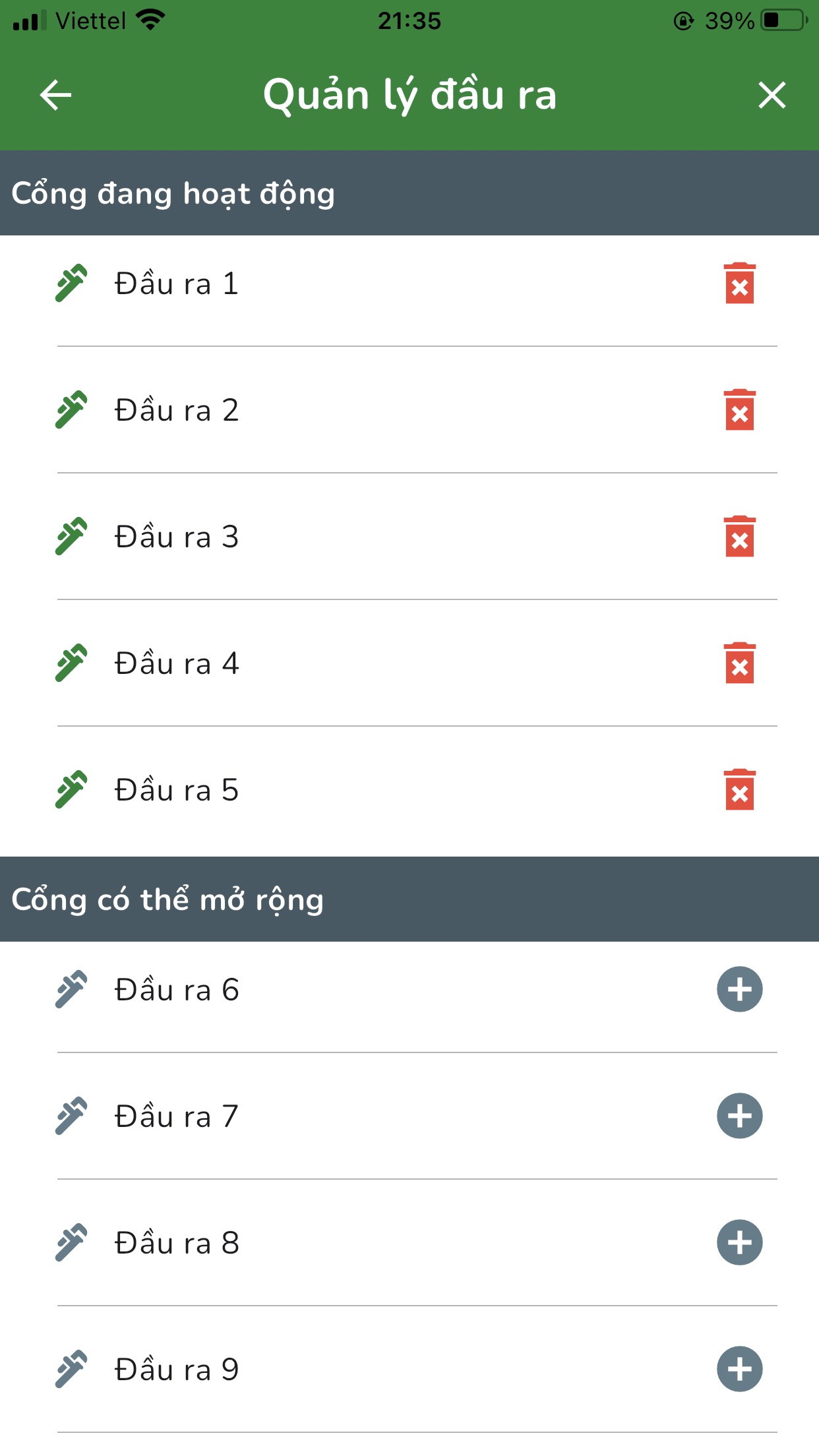Open the Đầu ra 5 row
819x1456 pixels.
coord(409,790)
